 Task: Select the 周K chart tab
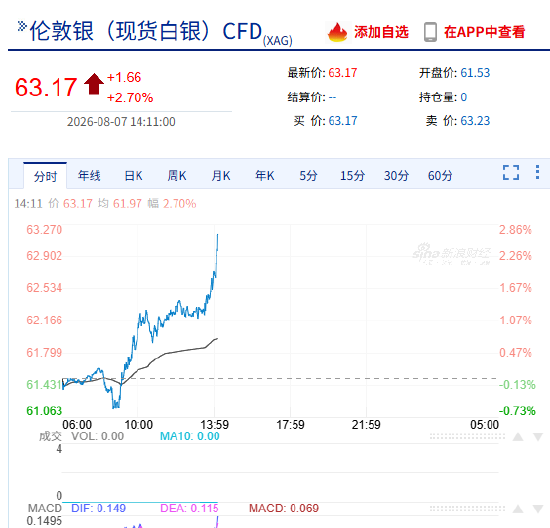(177, 175)
